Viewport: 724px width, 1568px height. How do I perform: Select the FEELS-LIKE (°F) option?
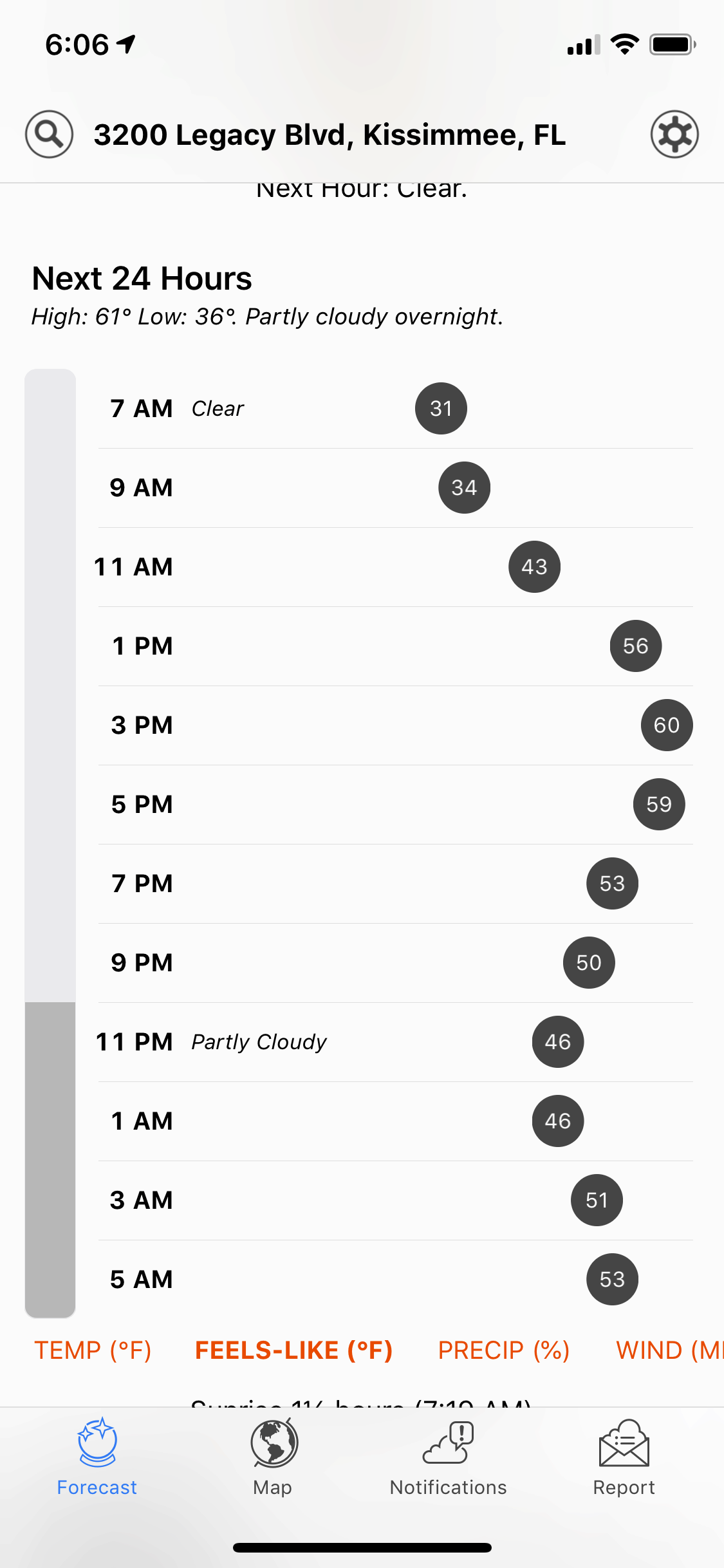pyautogui.click(x=293, y=1350)
